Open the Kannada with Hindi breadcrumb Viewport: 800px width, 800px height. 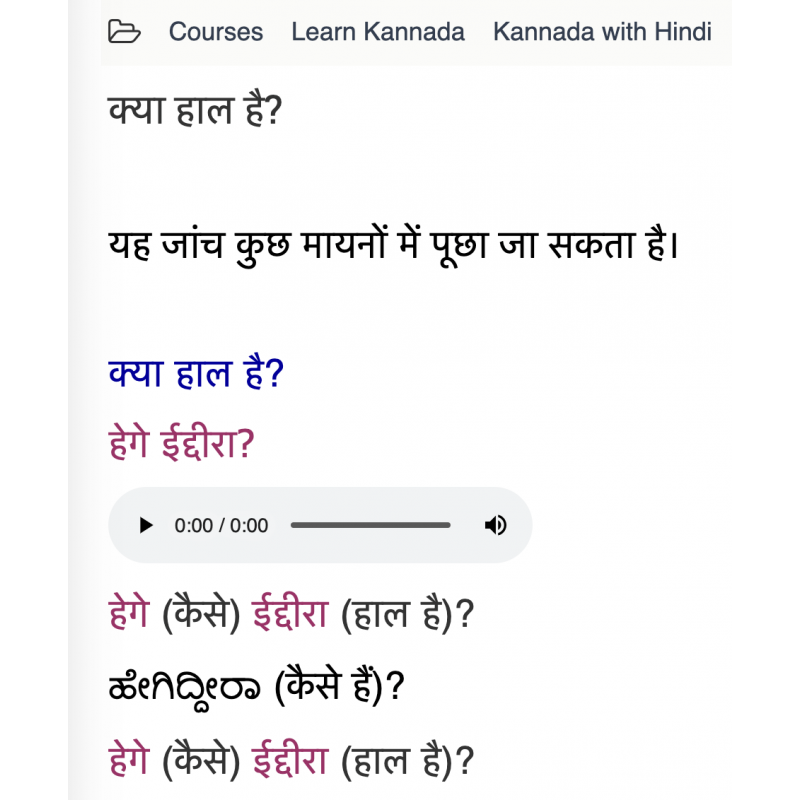(602, 32)
